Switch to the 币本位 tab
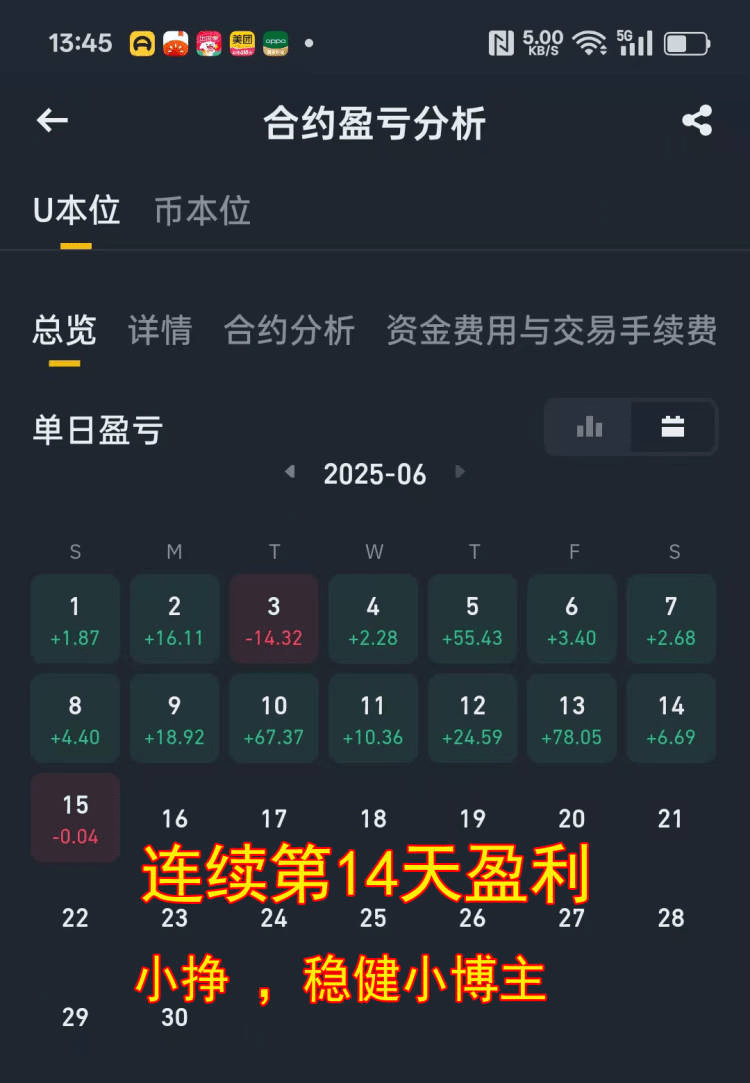 pyautogui.click(x=202, y=211)
